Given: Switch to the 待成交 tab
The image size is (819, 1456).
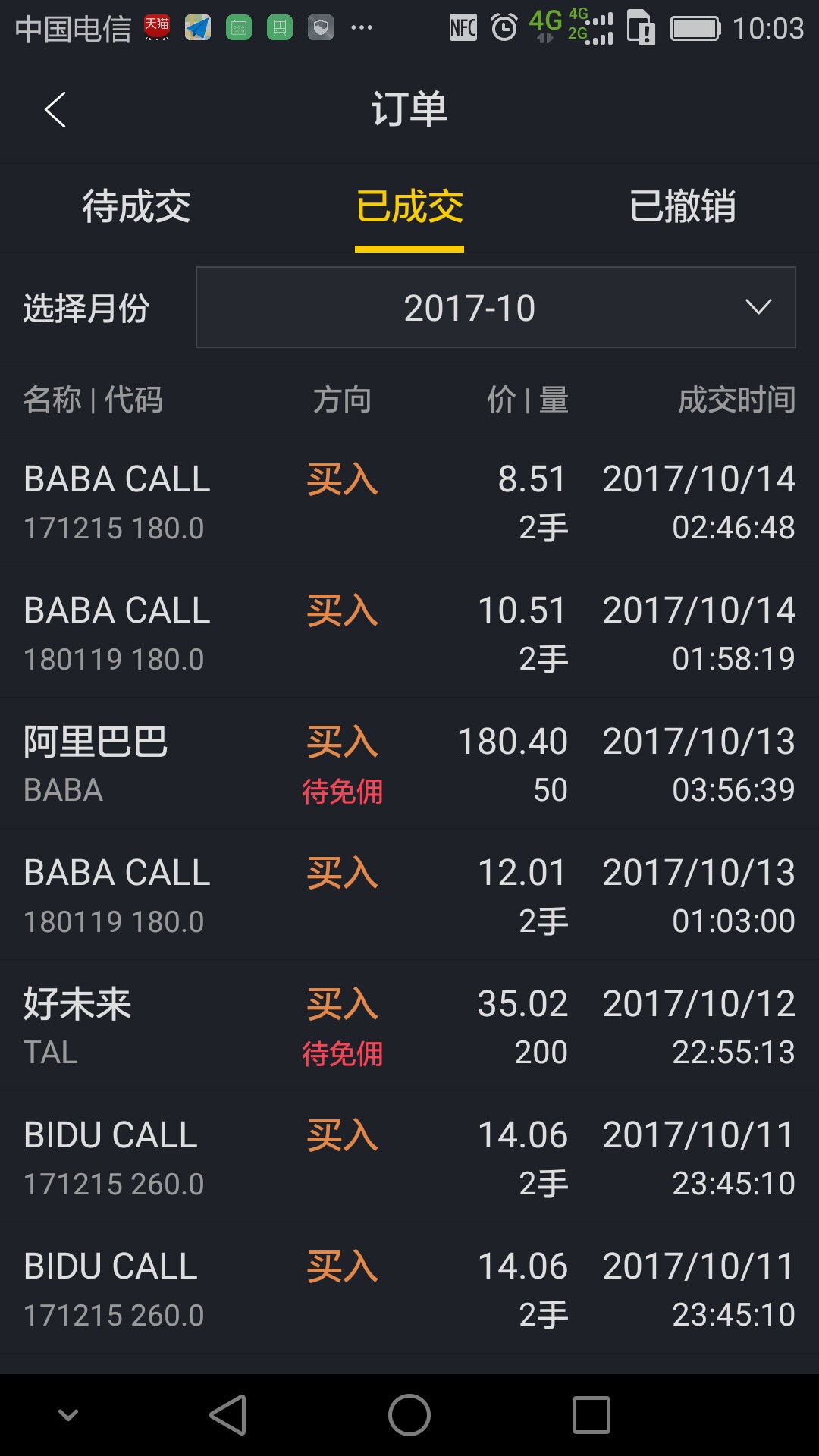Looking at the screenshot, I should [x=136, y=206].
